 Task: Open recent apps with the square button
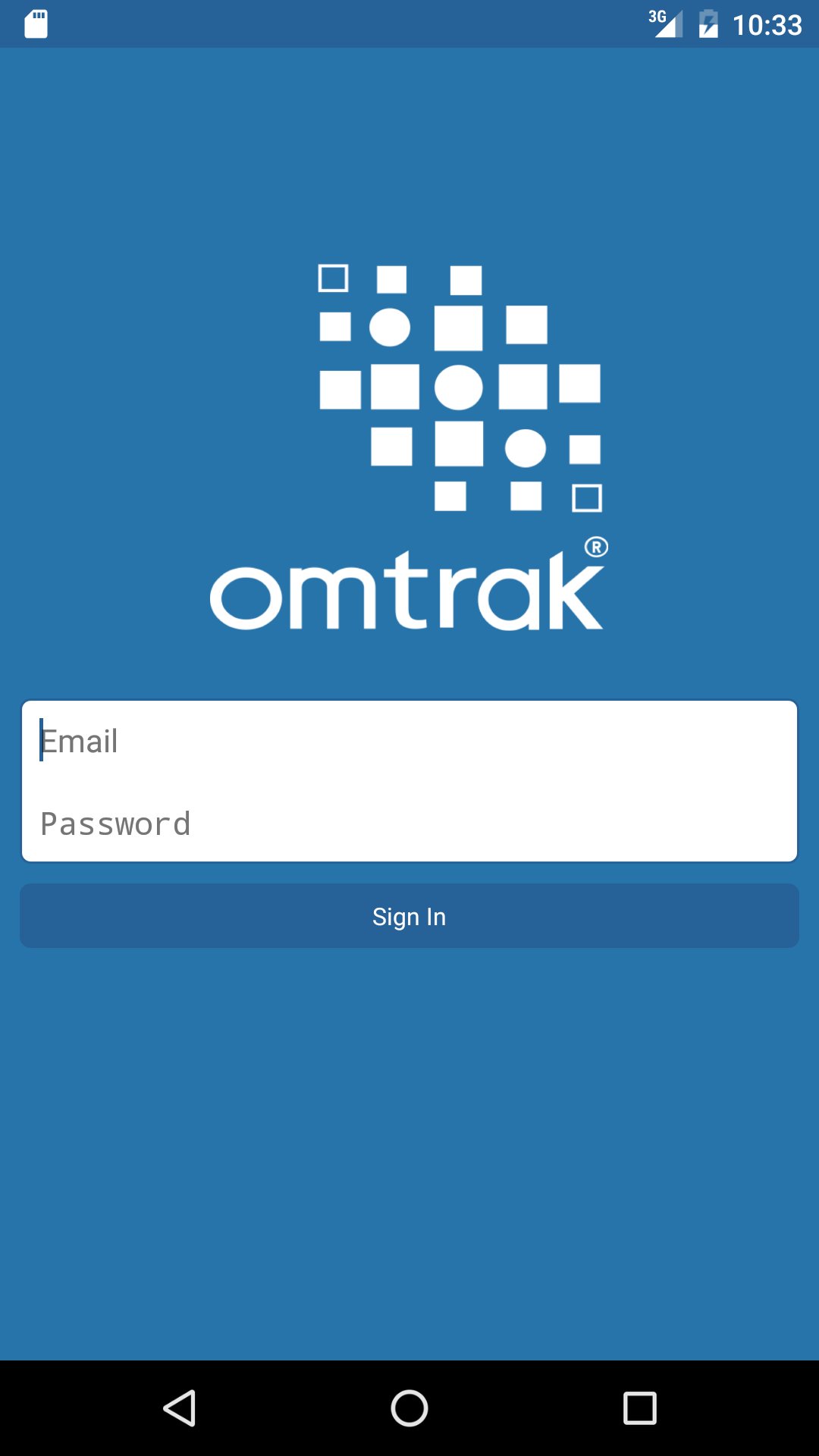click(641, 1408)
